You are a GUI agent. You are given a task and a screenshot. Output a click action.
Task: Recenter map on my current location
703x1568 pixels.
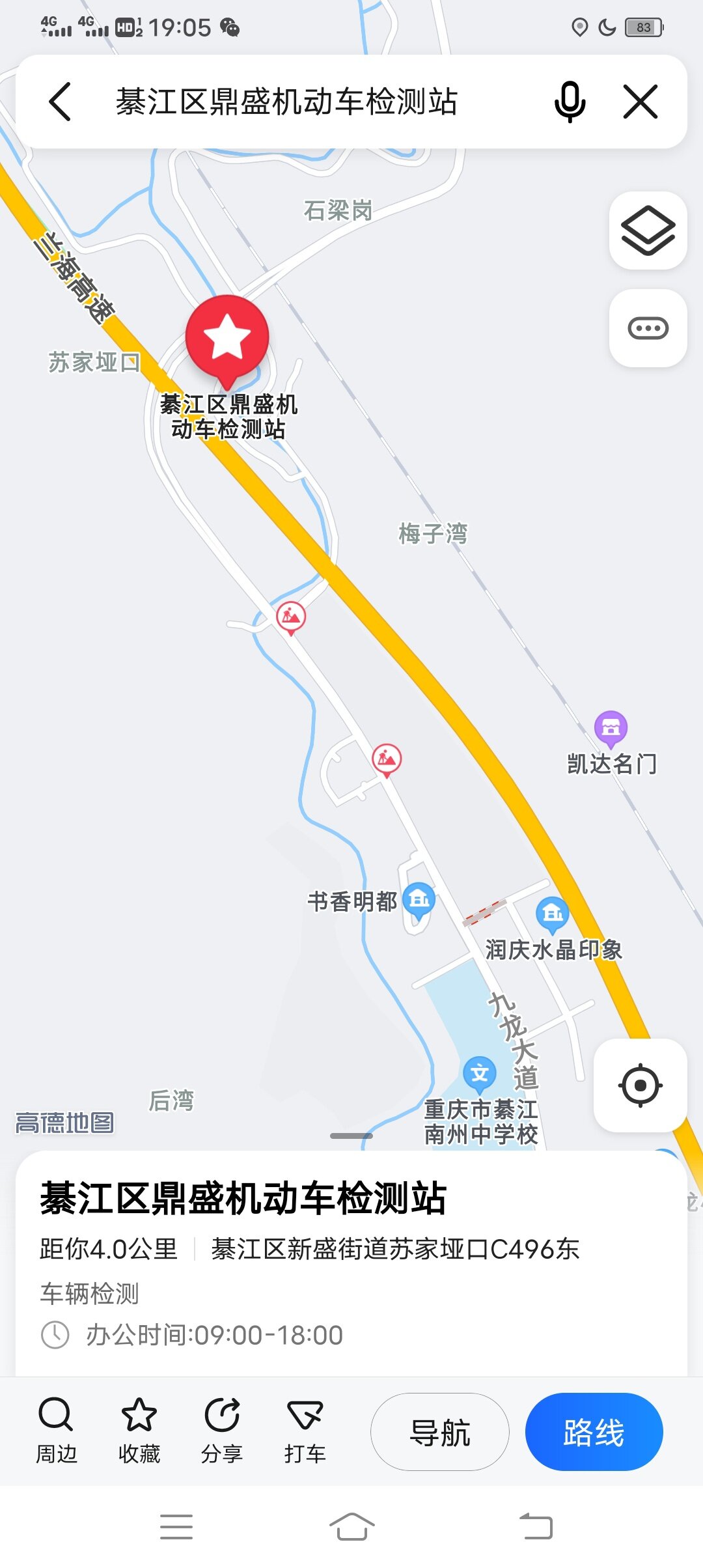tap(641, 1085)
